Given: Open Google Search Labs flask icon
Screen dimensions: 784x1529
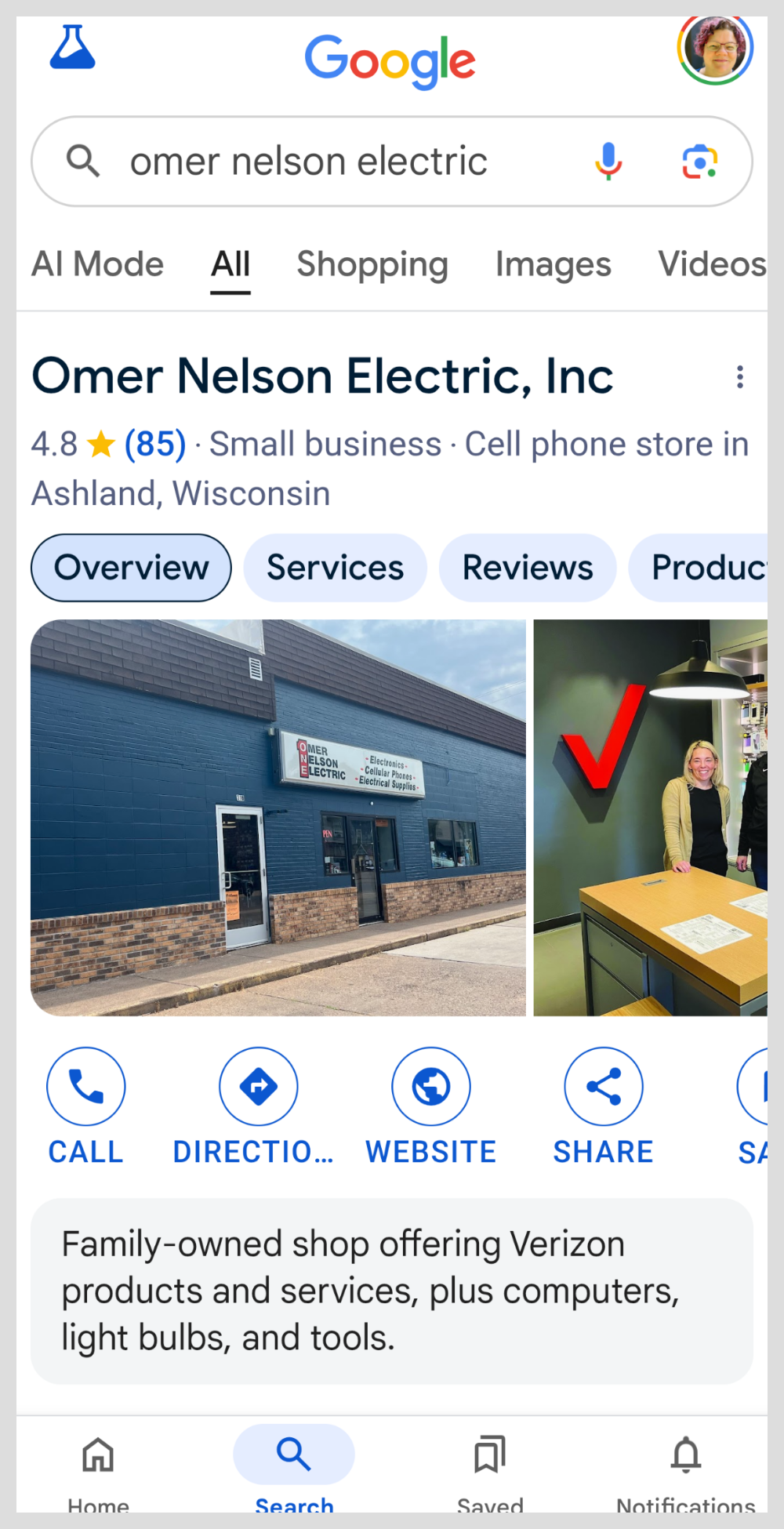Looking at the screenshot, I should [x=73, y=49].
